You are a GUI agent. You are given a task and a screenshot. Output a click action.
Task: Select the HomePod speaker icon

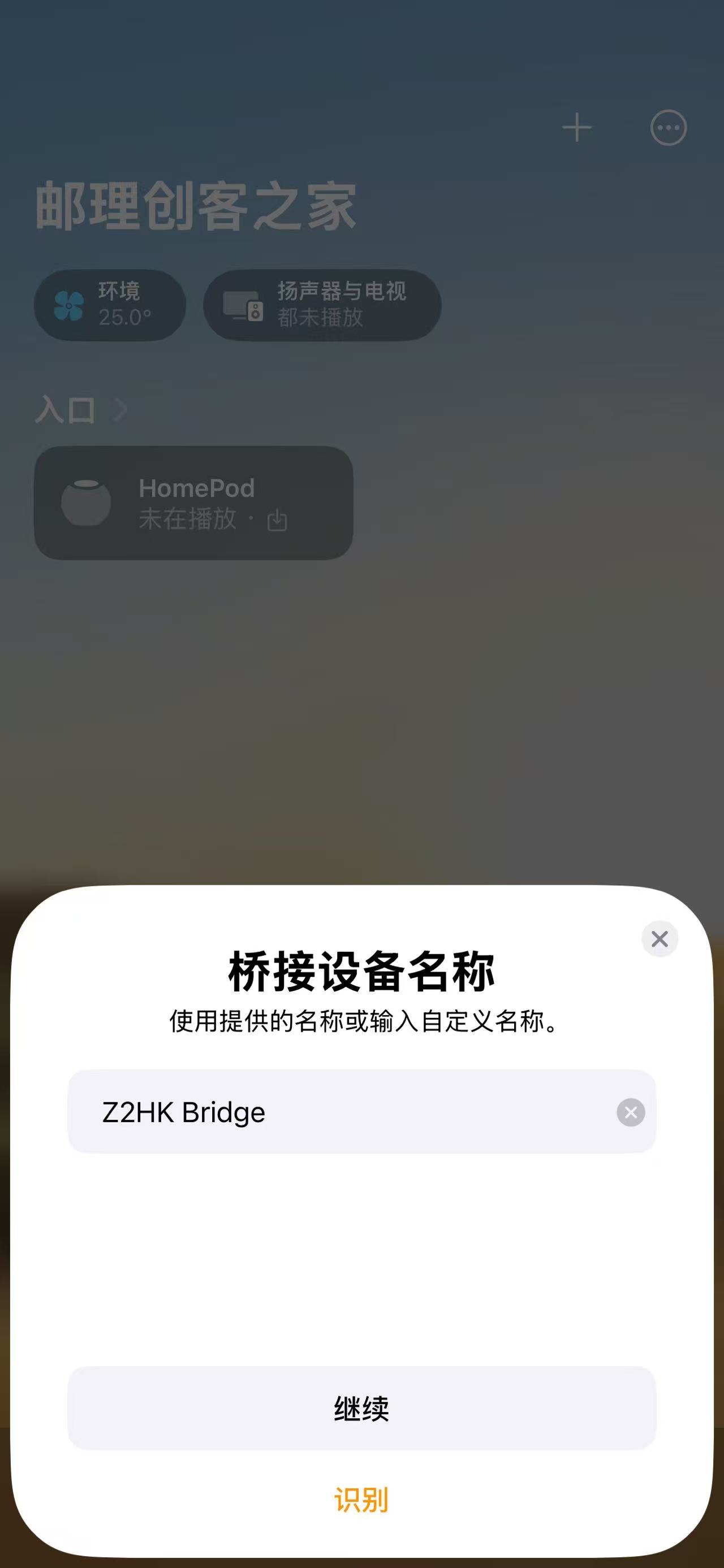point(88,503)
